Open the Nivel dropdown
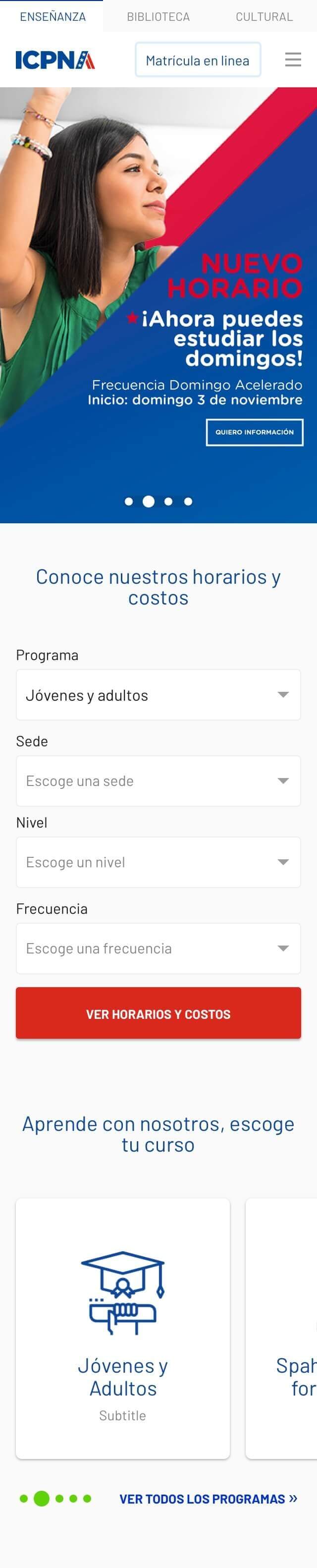317x1568 pixels. click(x=158, y=862)
